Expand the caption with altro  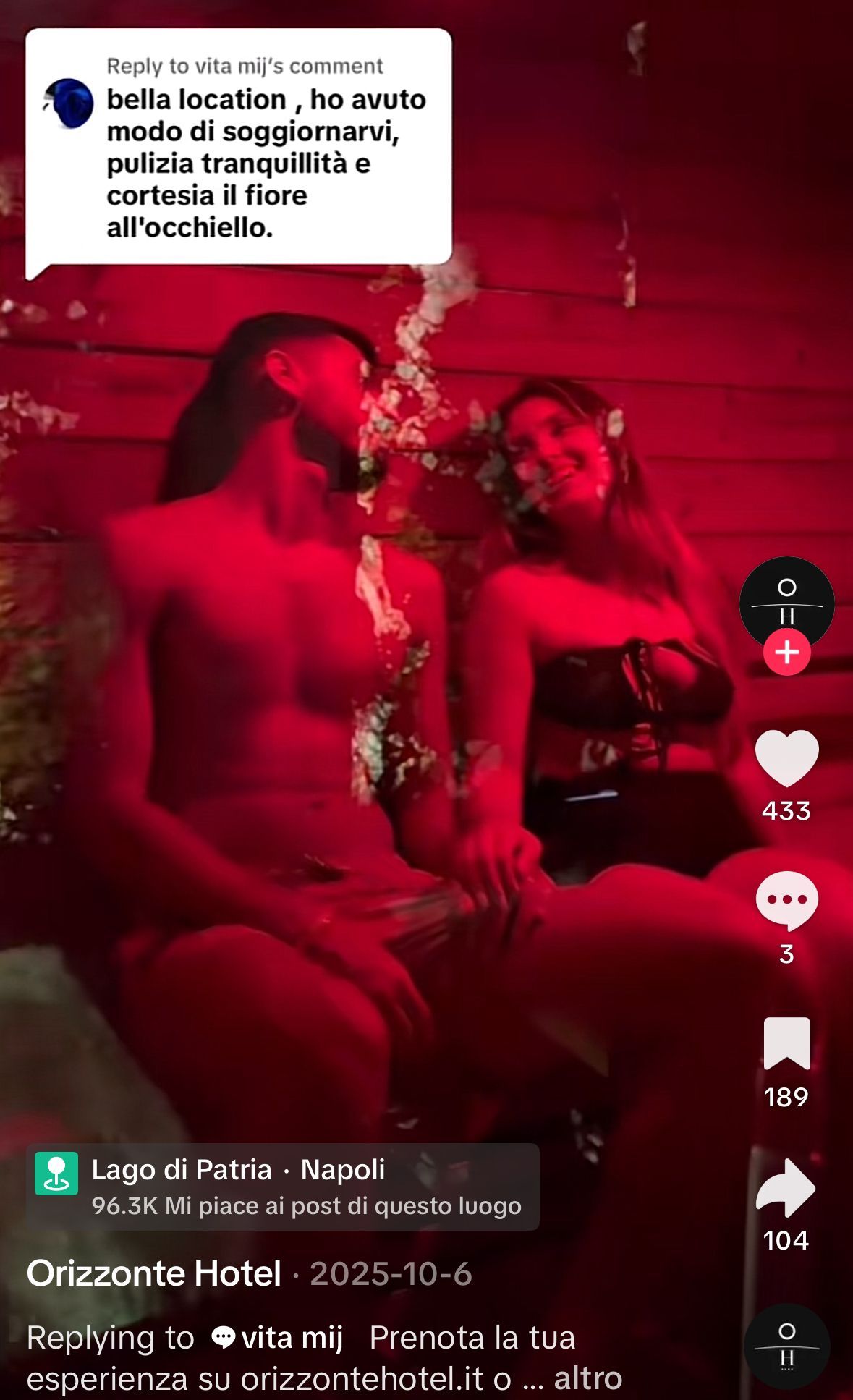[587, 1378]
